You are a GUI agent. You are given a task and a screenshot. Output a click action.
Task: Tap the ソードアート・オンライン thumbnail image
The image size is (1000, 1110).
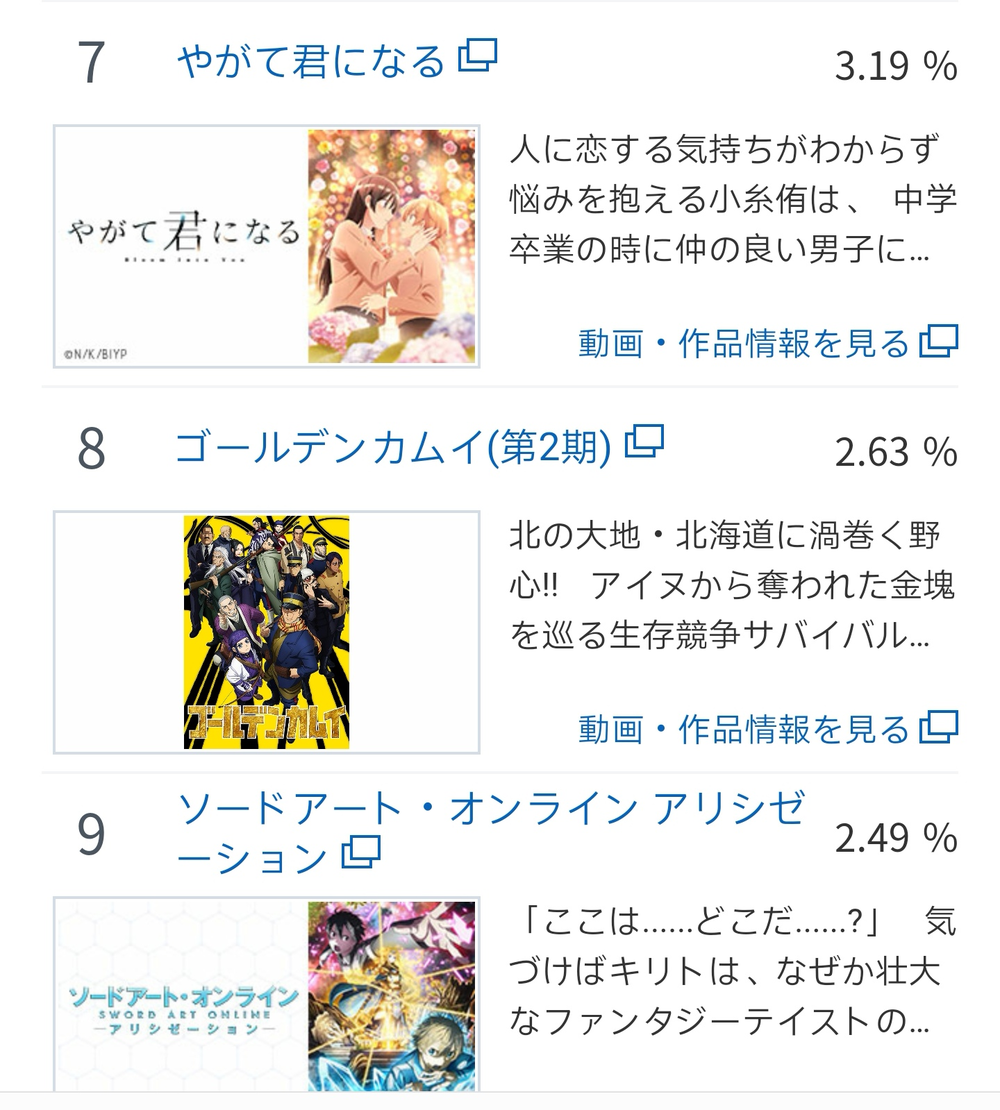point(266,995)
